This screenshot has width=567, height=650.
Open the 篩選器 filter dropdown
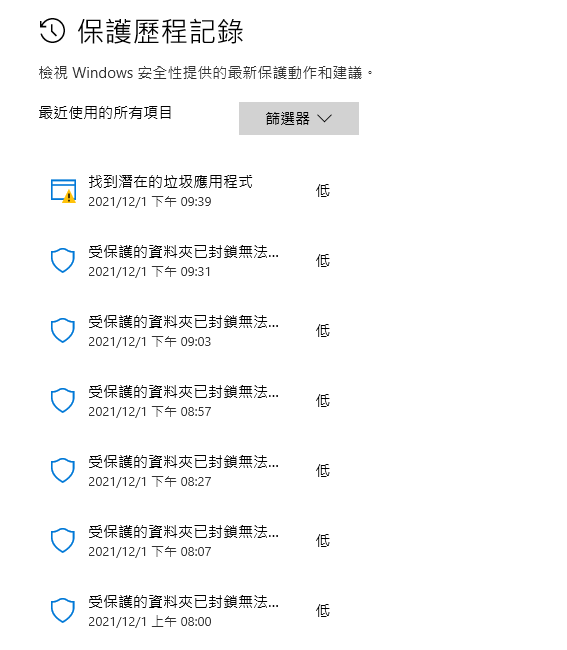point(298,119)
